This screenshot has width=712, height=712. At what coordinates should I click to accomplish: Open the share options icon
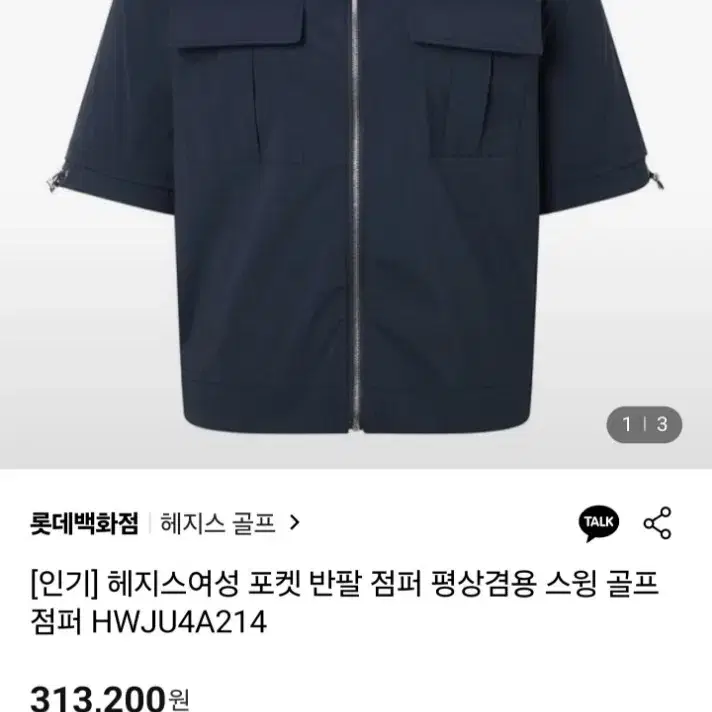point(657,523)
